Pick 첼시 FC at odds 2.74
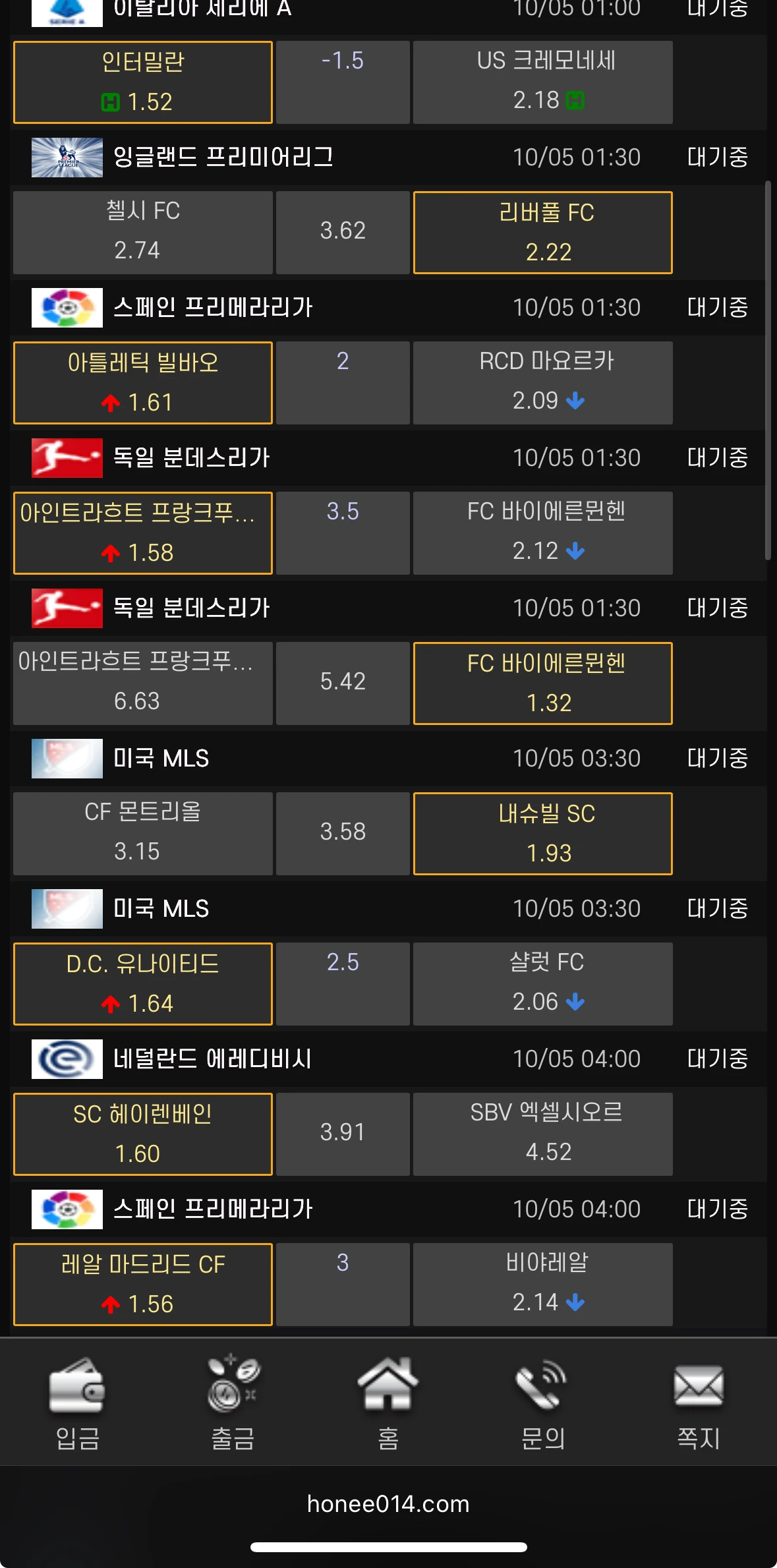 pos(143,232)
